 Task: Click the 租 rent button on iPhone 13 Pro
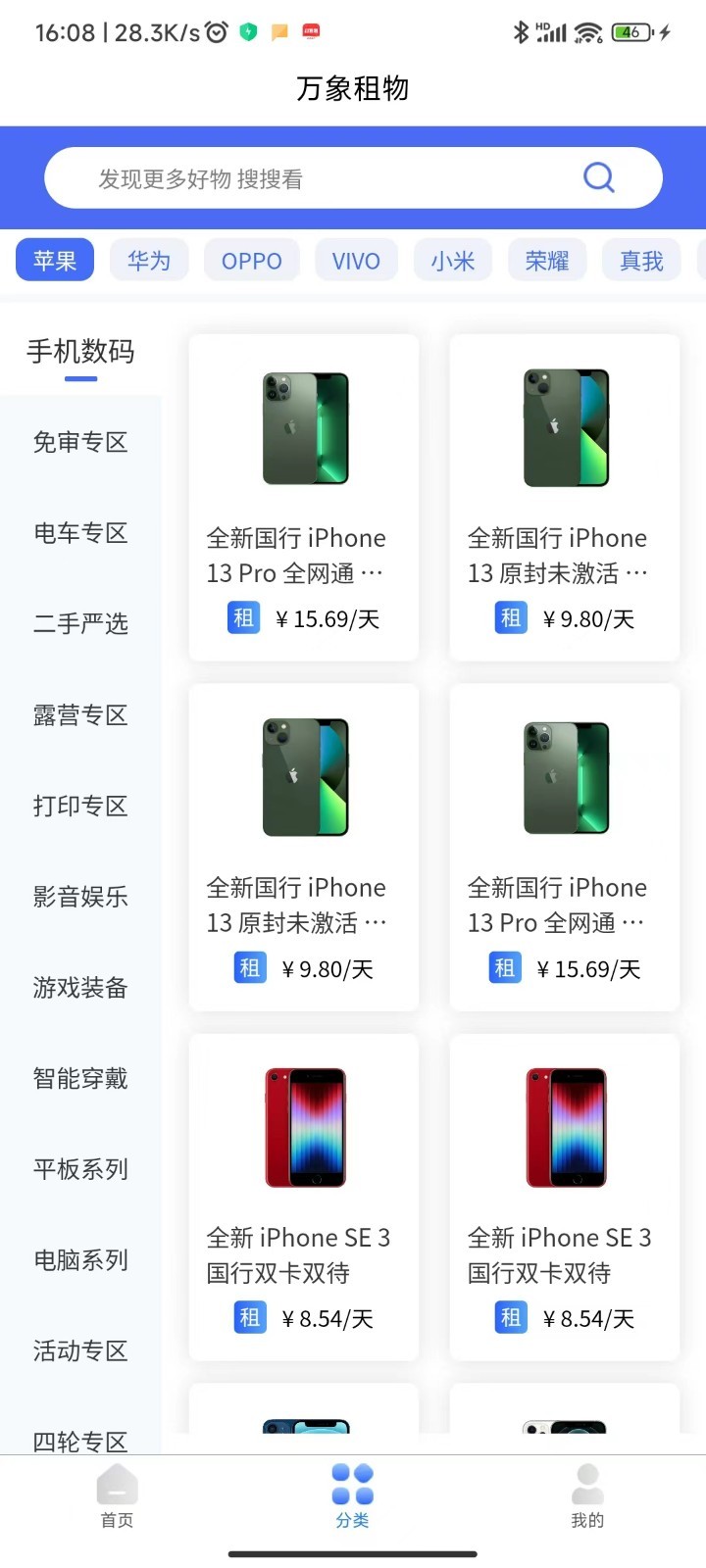click(x=243, y=617)
